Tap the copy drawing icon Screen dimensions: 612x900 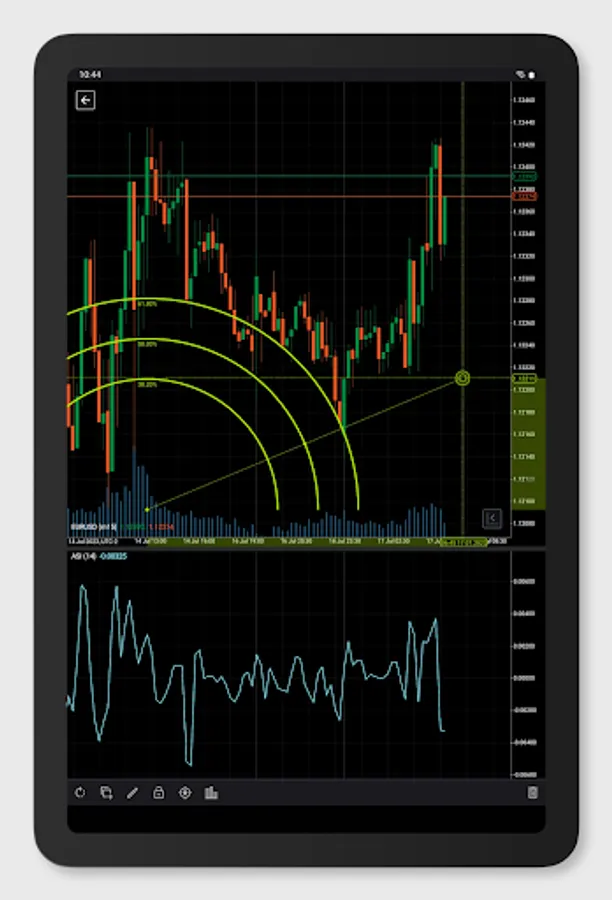click(106, 793)
